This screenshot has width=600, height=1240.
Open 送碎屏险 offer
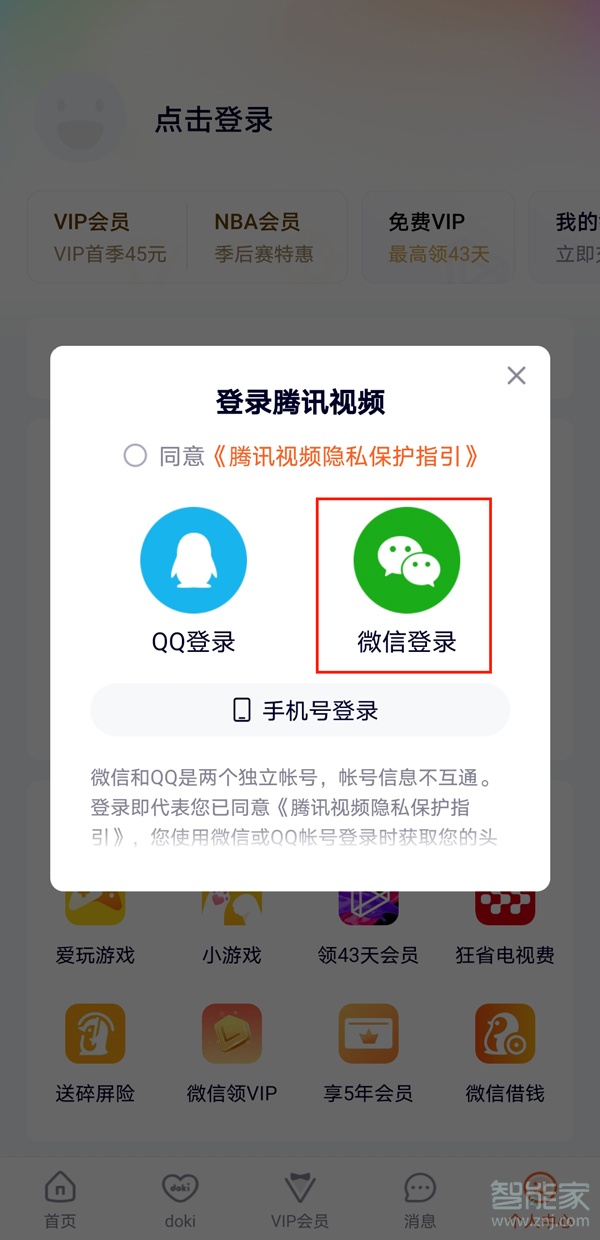pyautogui.click(x=95, y=1050)
